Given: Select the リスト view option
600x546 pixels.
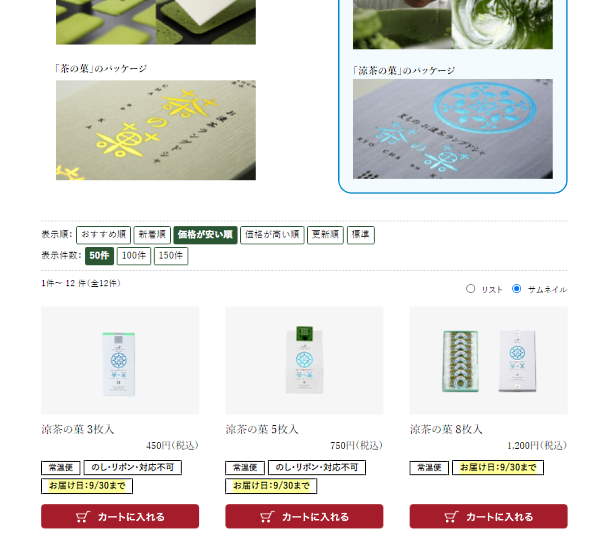Looking at the screenshot, I should pos(471,289).
